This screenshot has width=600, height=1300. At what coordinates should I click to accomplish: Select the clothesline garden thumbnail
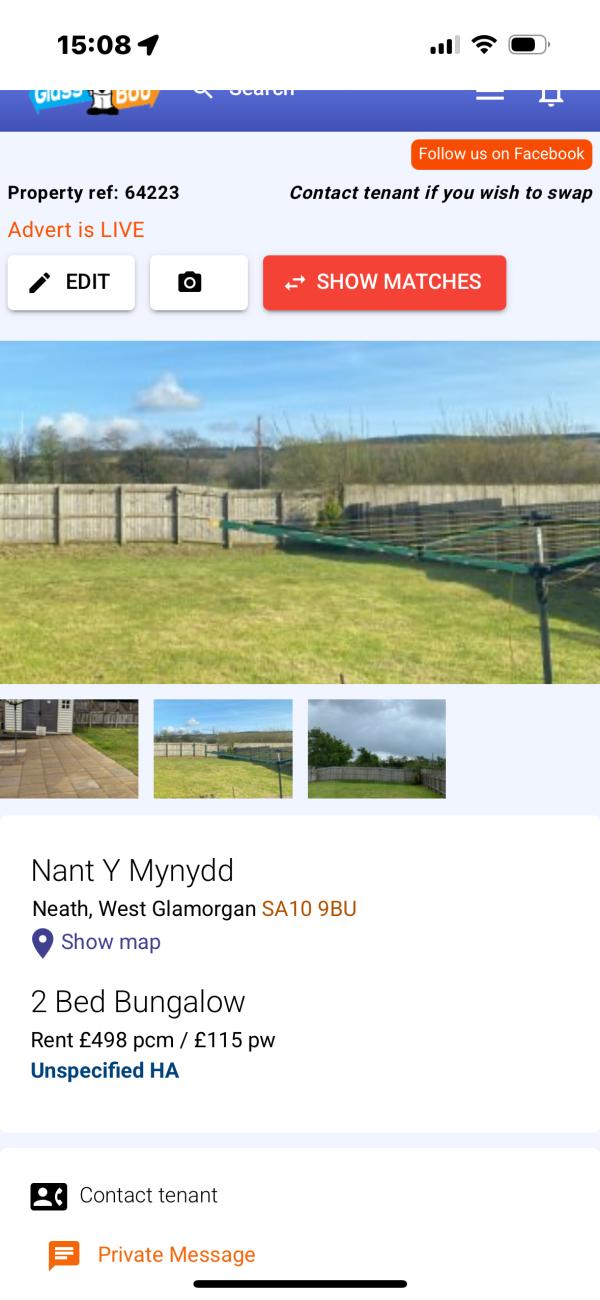pyautogui.click(x=223, y=748)
